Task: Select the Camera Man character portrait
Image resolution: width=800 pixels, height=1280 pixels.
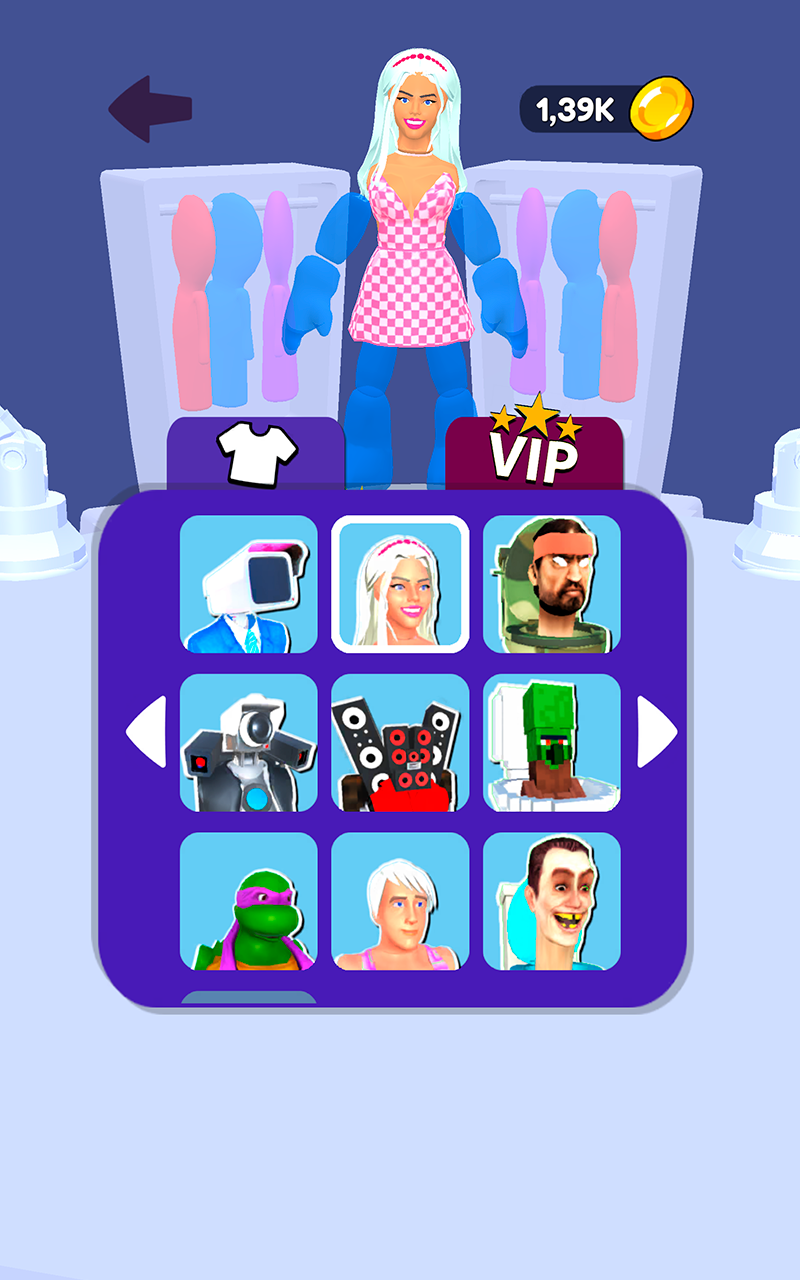Action: [x=249, y=585]
